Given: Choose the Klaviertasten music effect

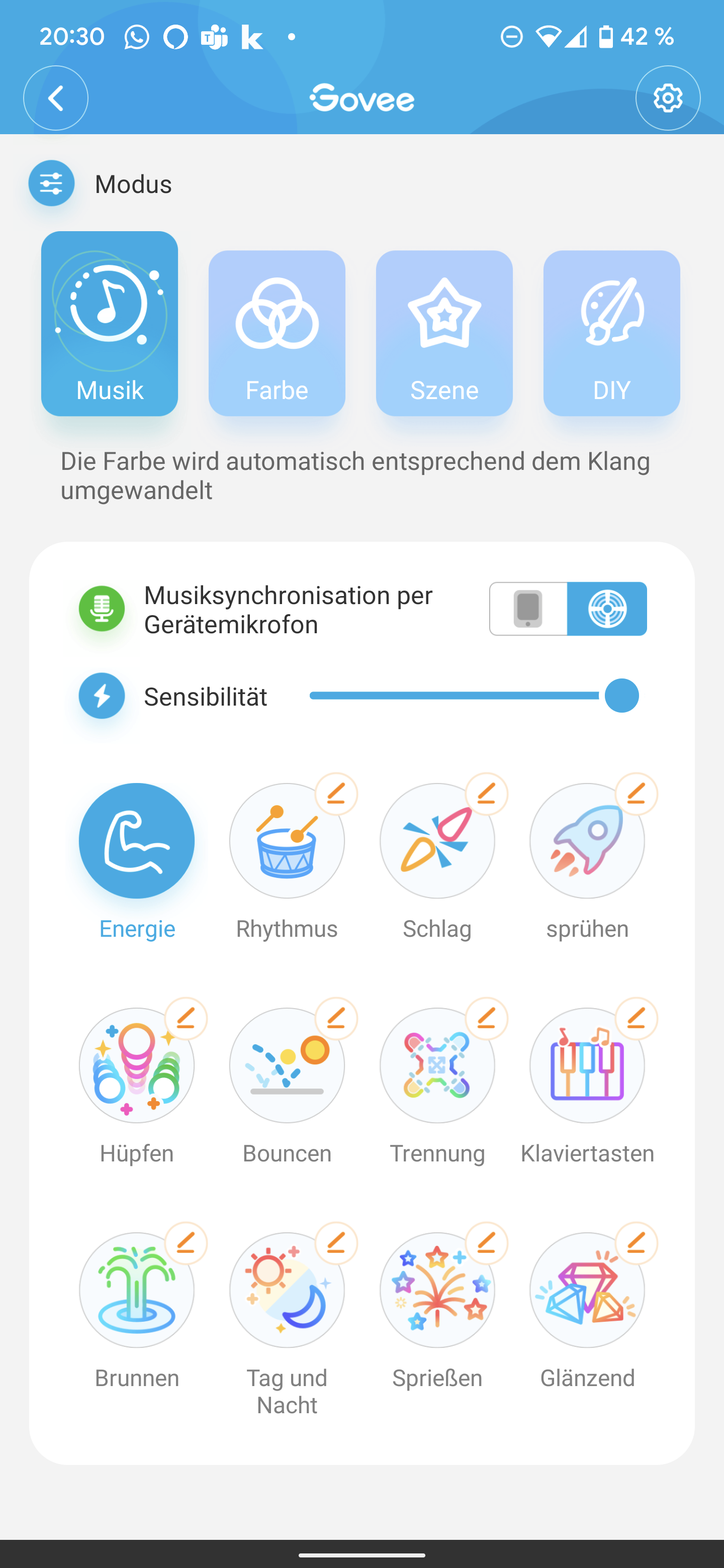Looking at the screenshot, I should [x=587, y=1065].
